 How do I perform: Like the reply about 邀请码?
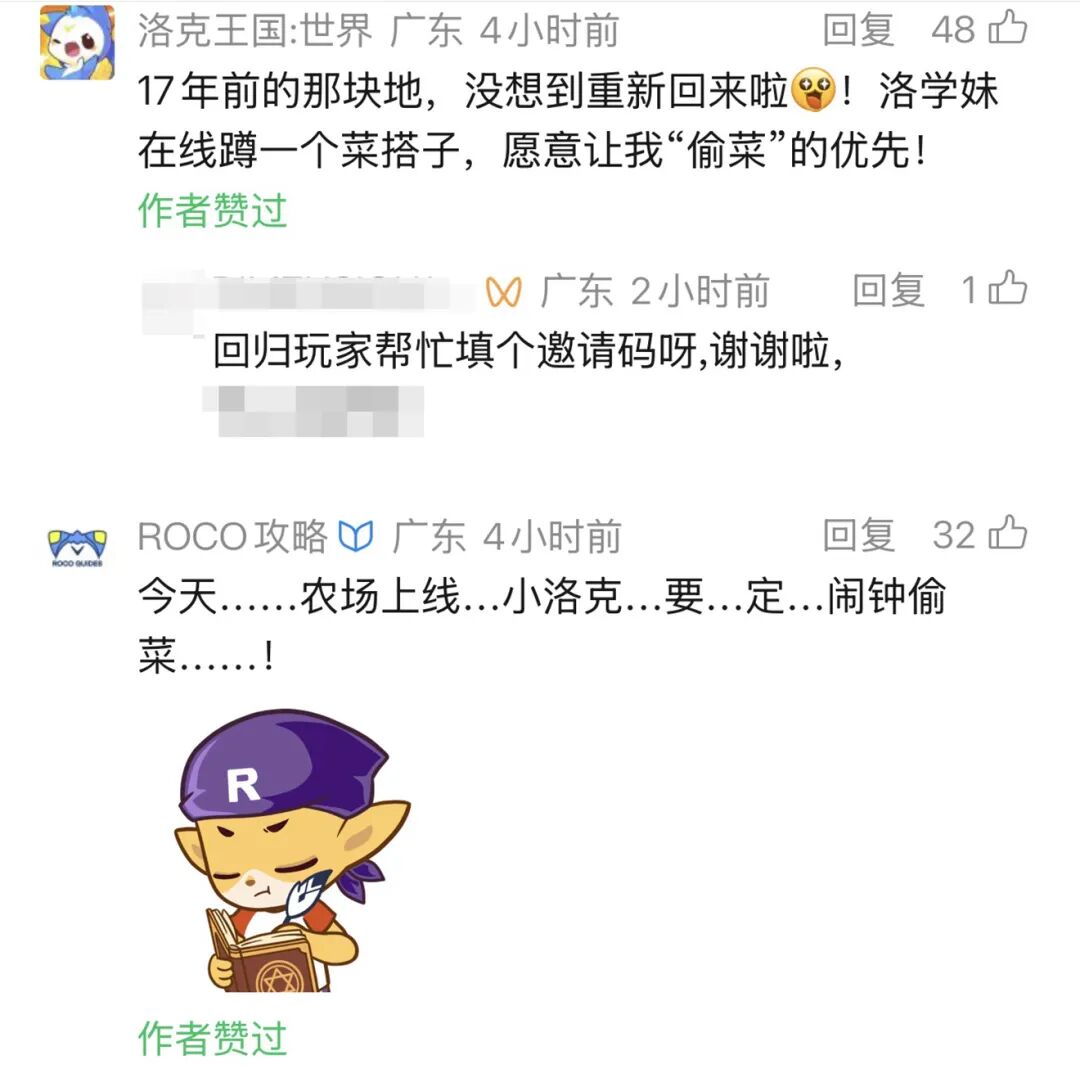point(1008,291)
